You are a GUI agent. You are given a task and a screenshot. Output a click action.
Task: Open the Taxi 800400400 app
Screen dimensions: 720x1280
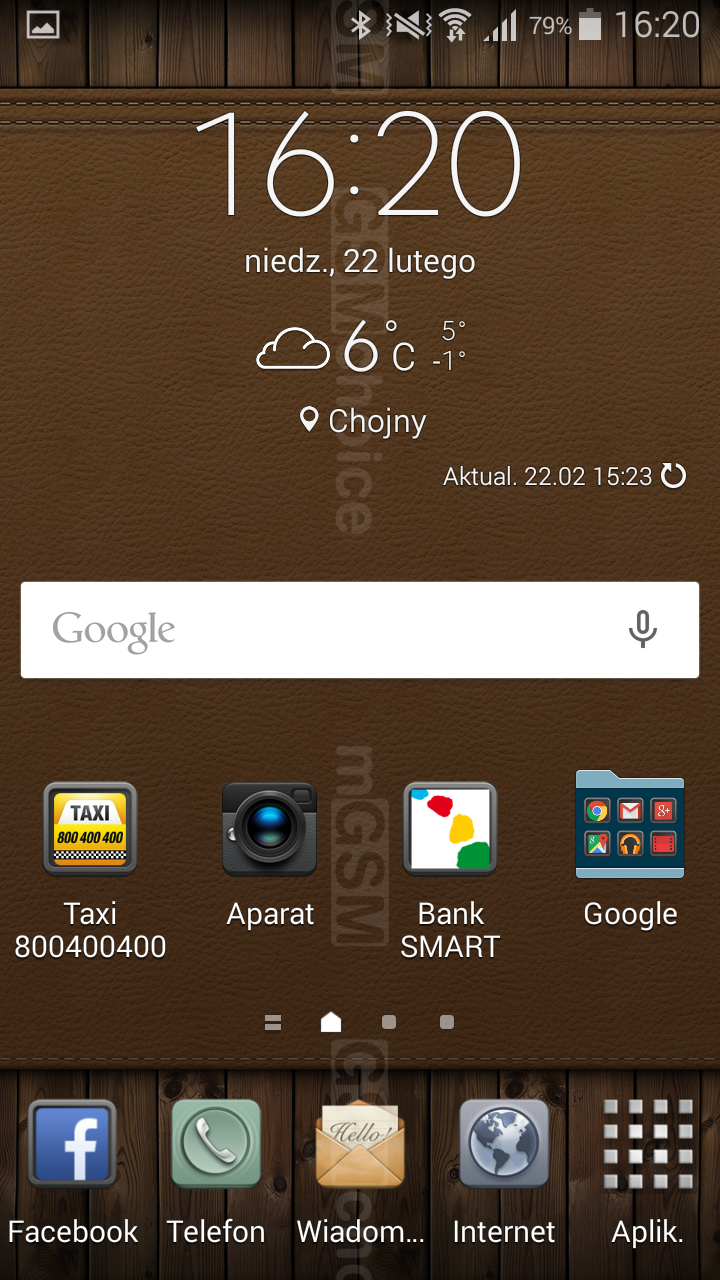click(90, 830)
